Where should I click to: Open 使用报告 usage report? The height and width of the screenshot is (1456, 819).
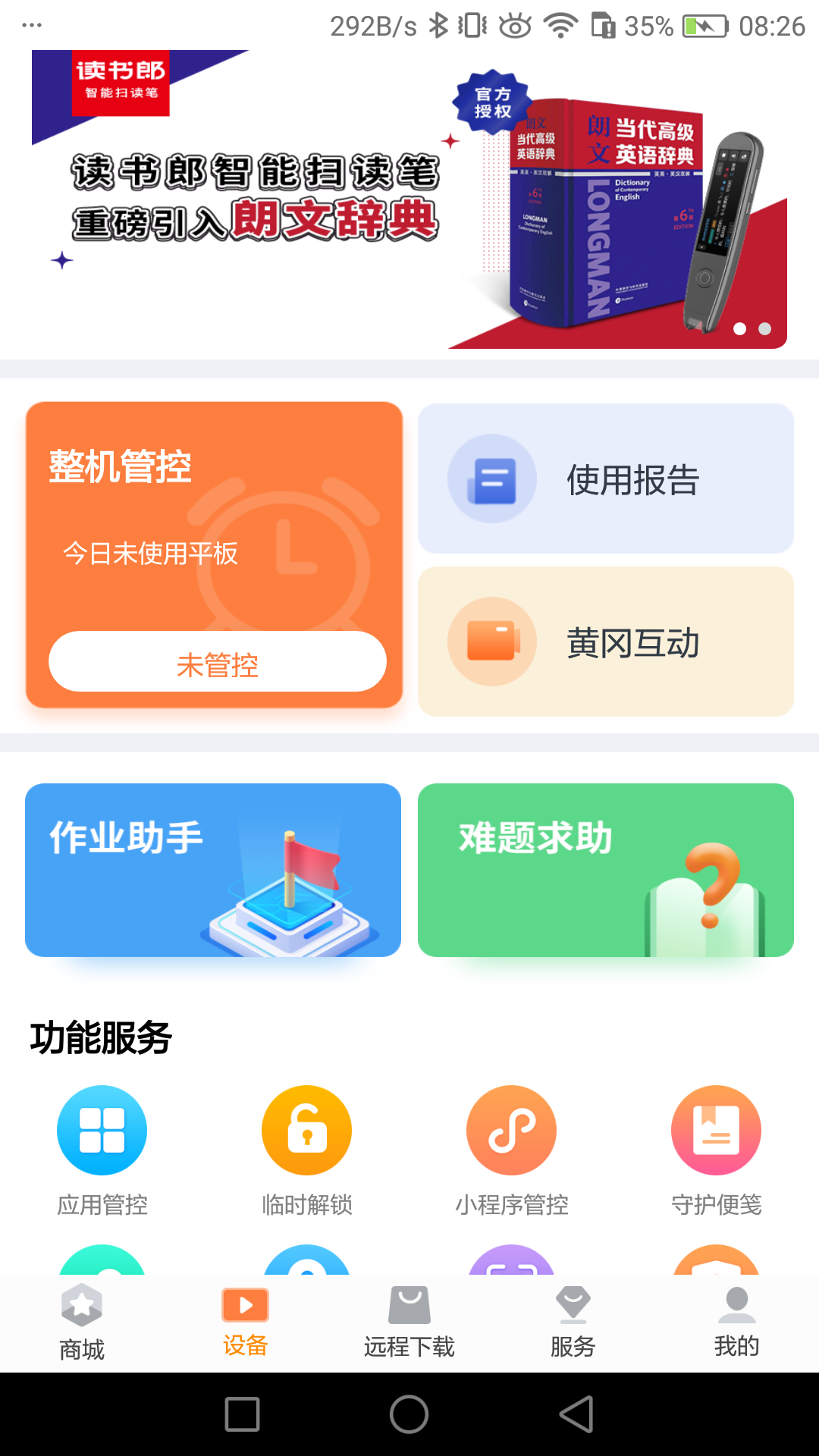606,479
